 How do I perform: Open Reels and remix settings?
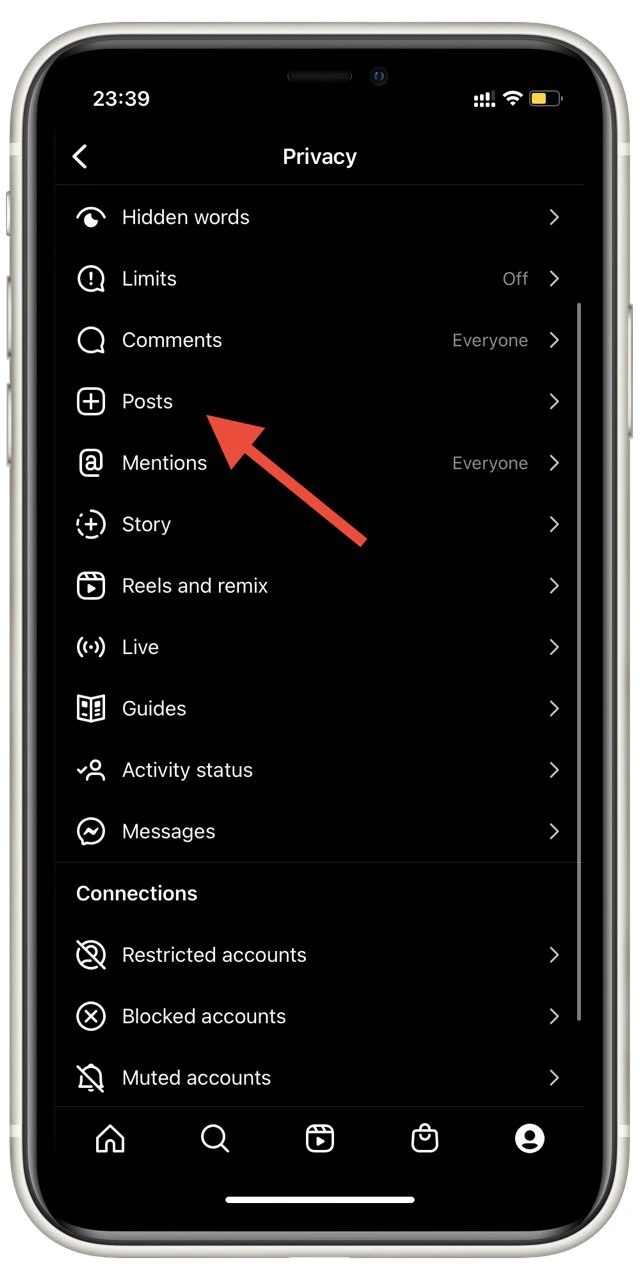[319, 586]
